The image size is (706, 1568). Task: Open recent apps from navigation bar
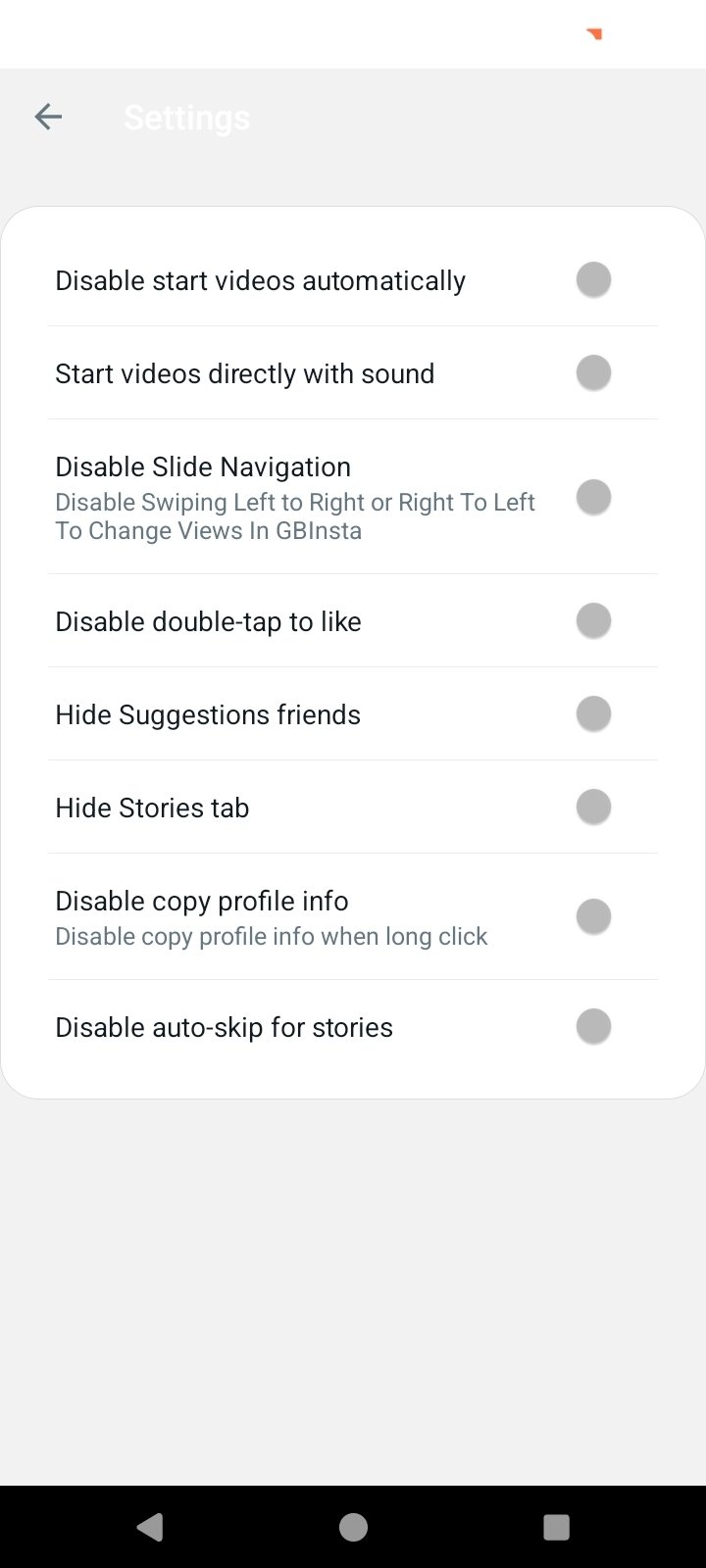click(556, 1527)
